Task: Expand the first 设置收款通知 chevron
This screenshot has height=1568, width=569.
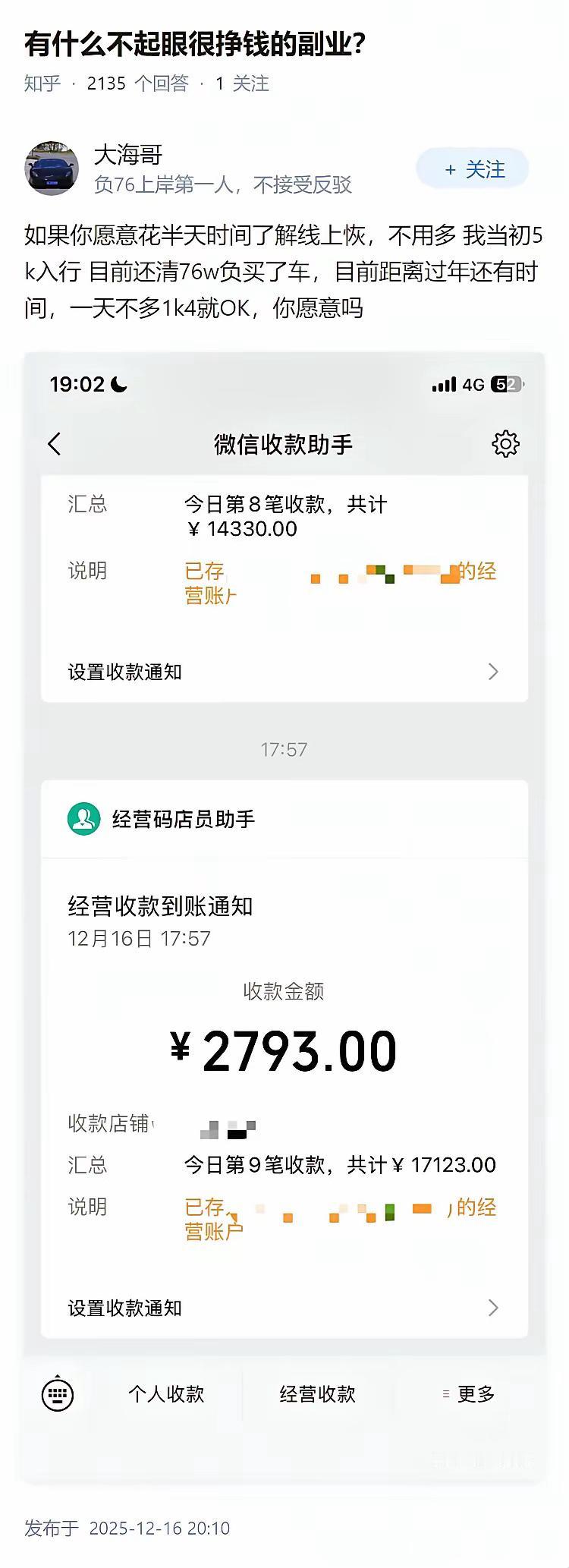Action: tap(493, 672)
